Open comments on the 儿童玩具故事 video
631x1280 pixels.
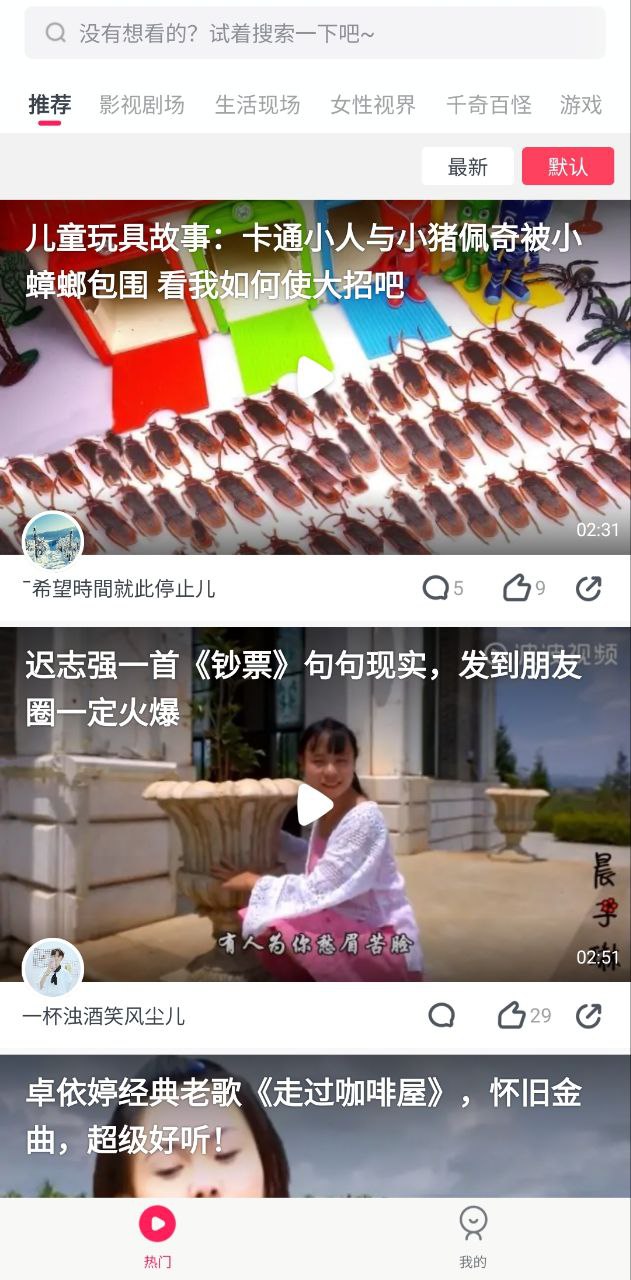[436, 588]
